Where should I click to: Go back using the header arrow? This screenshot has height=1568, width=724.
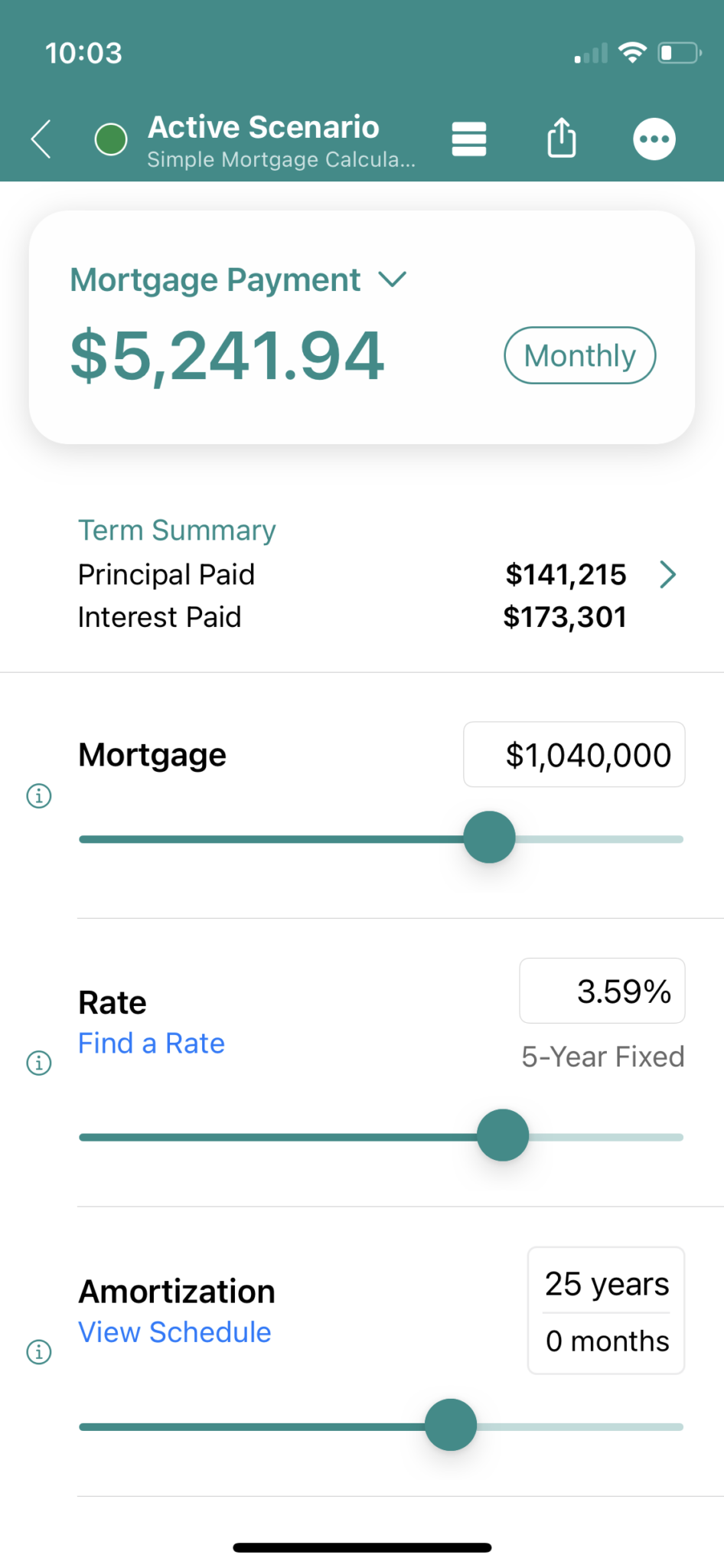click(x=41, y=139)
